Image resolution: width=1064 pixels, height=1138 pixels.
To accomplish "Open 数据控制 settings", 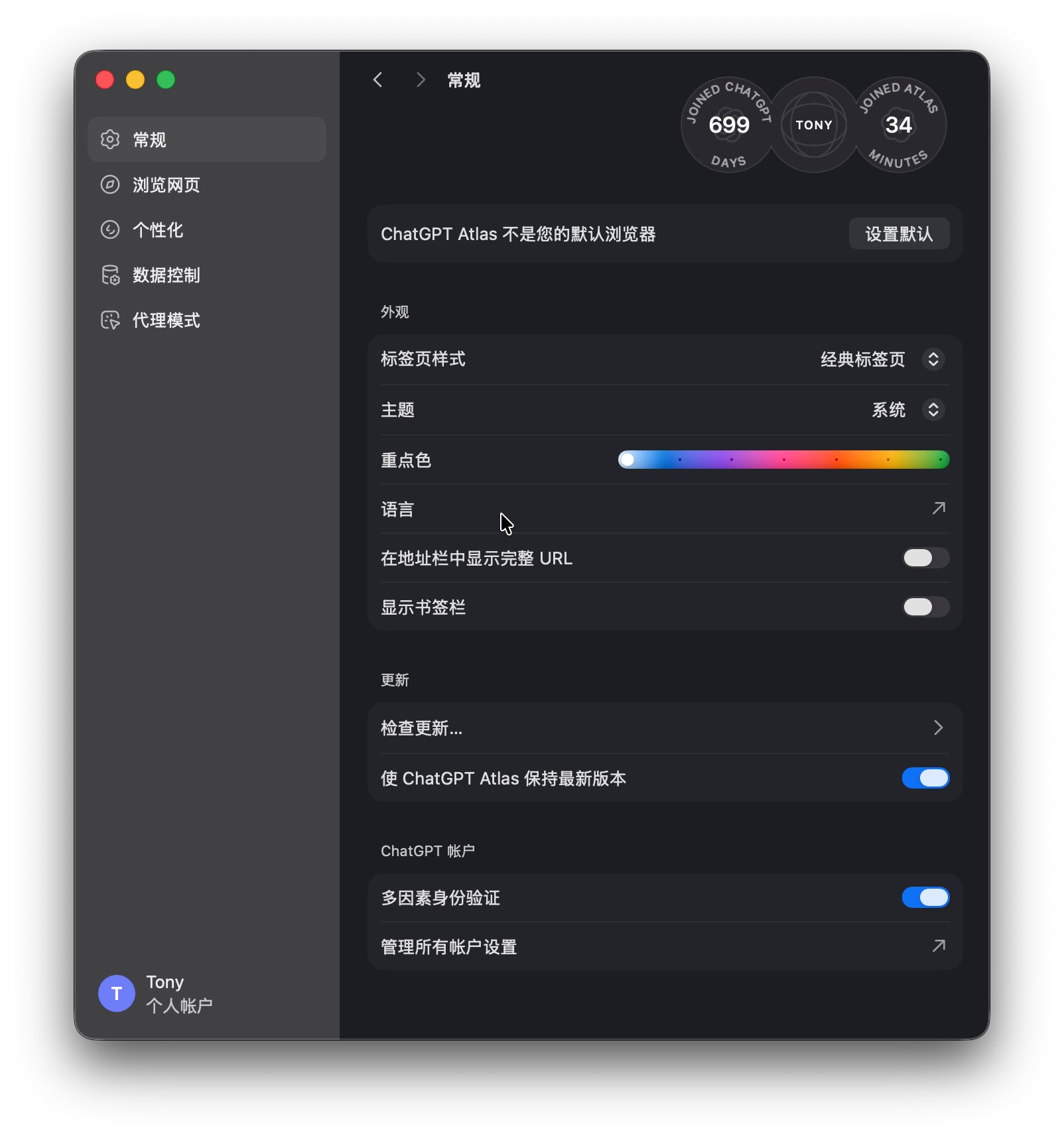I will click(x=166, y=275).
